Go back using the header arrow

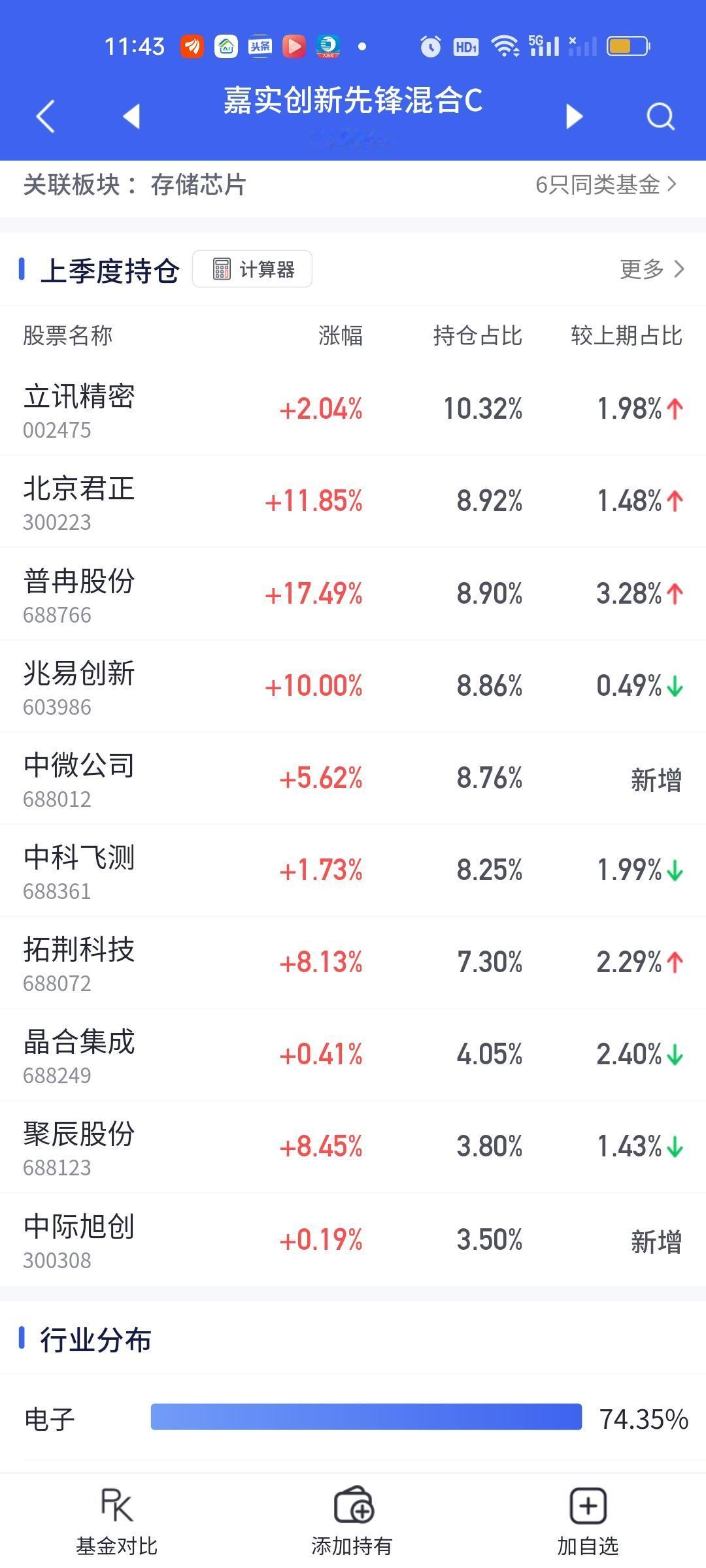45,117
